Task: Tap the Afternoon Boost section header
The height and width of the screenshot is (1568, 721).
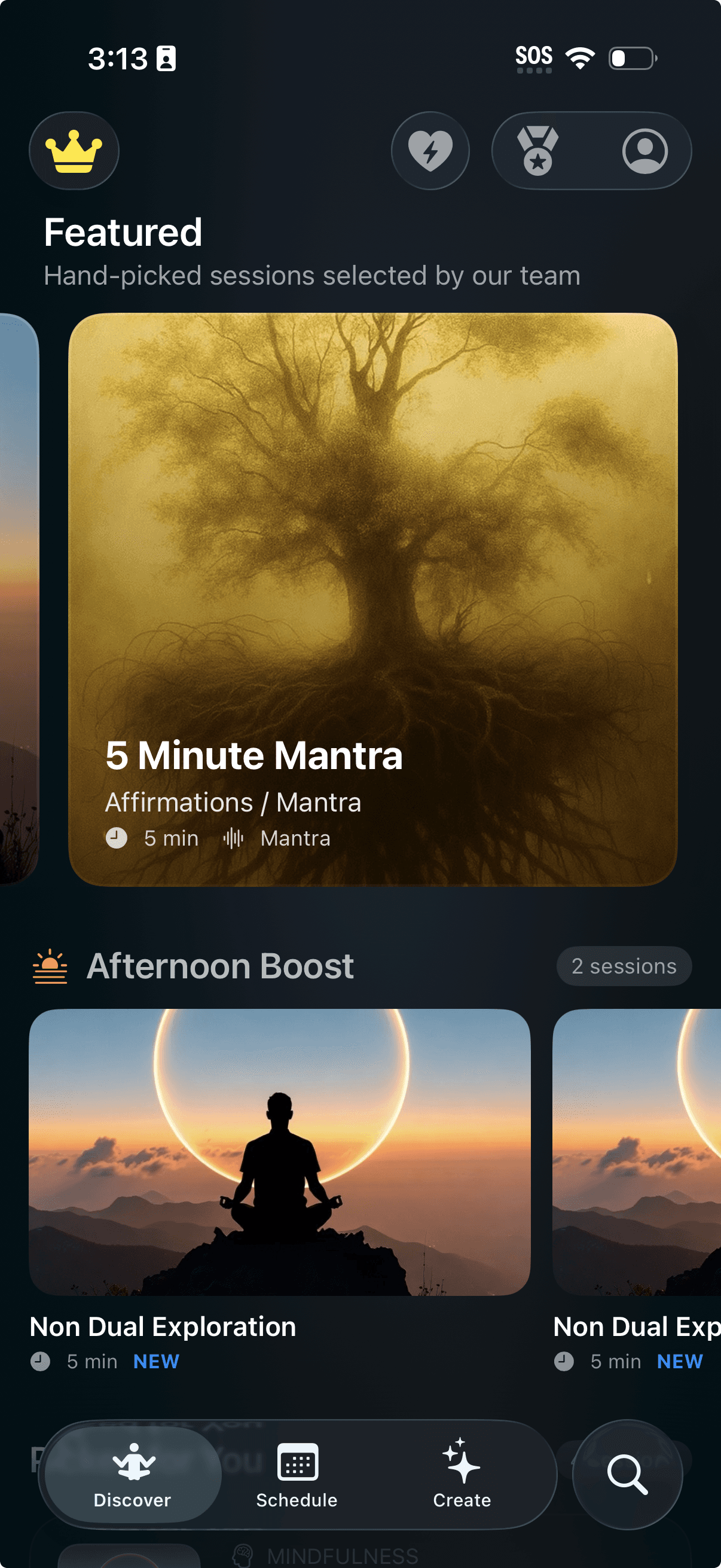Action: tap(221, 965)
